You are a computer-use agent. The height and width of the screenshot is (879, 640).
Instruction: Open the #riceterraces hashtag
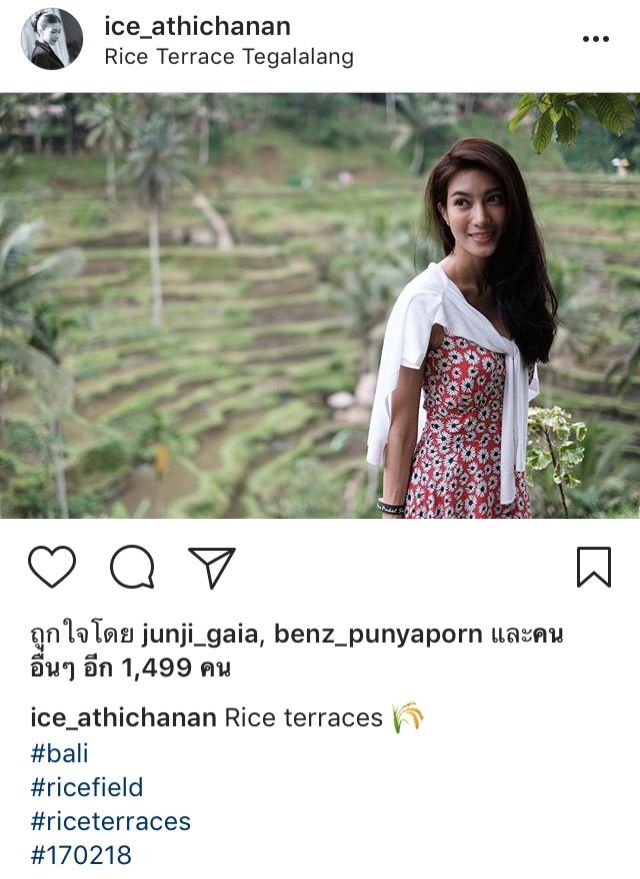[110, 821]
